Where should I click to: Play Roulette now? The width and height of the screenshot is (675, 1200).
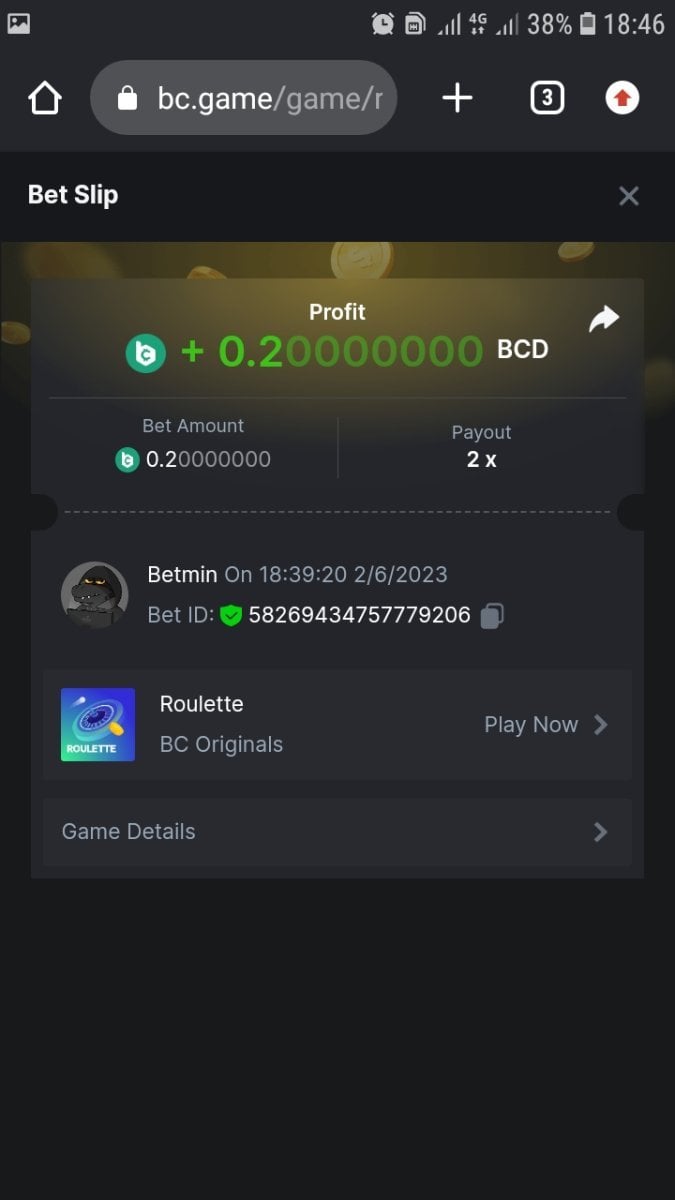tap(545, 725)
